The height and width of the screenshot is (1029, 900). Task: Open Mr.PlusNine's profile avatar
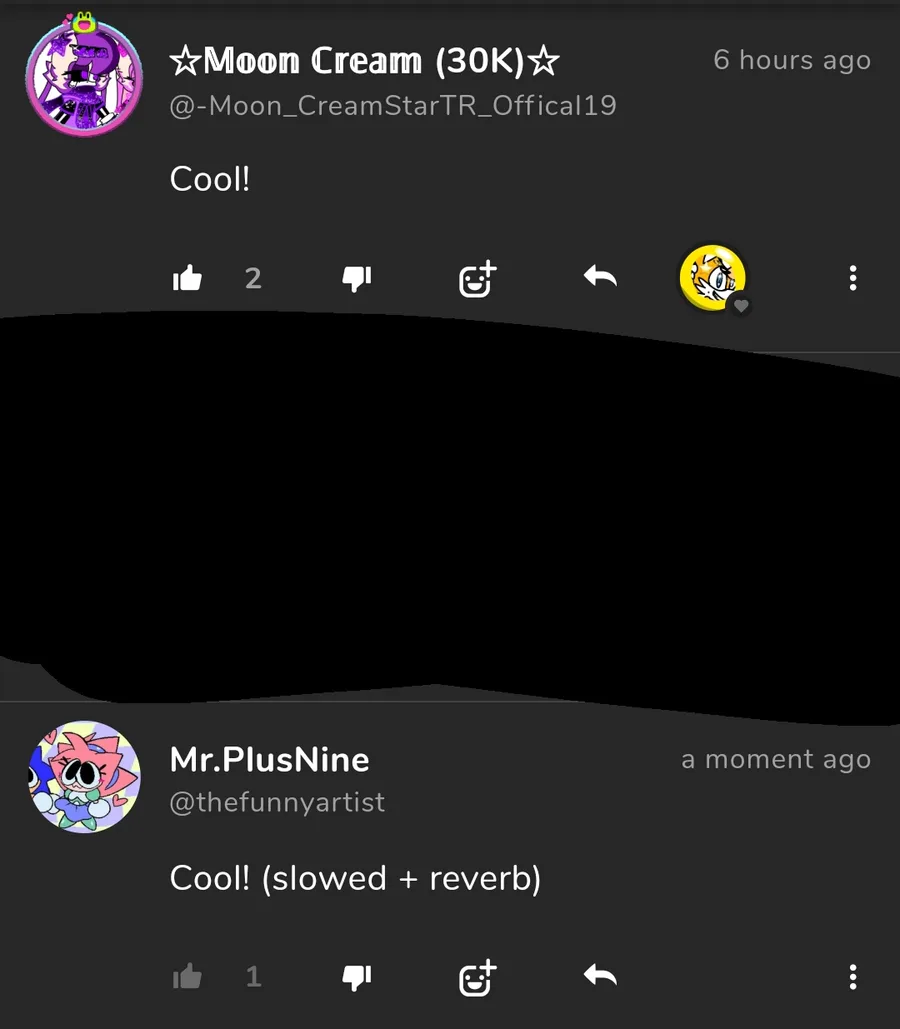(x=84, y=777)
